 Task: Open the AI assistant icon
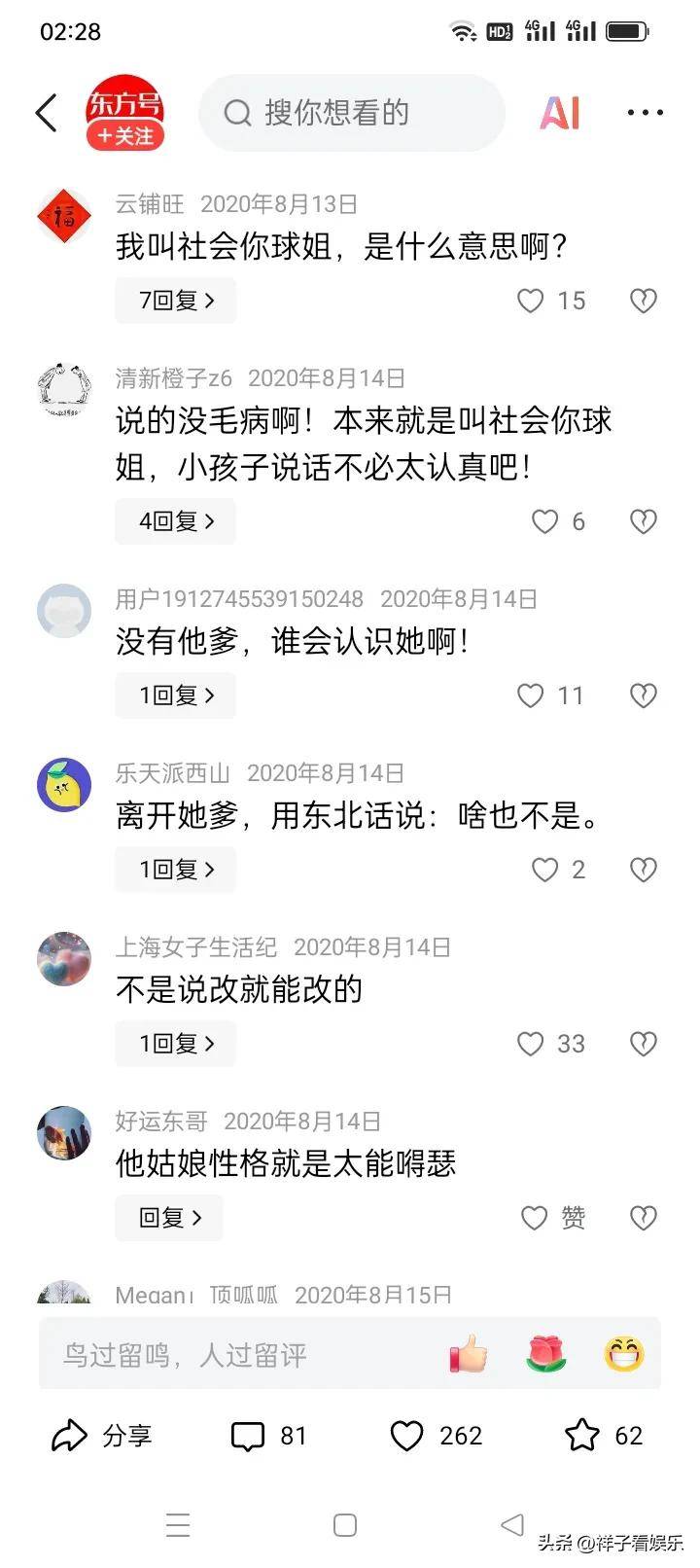coord(560,113)
